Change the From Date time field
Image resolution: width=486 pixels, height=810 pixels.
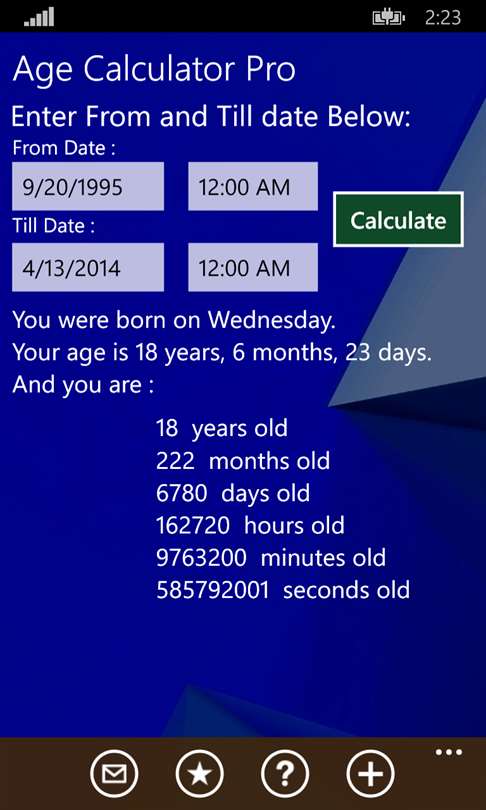253,186
